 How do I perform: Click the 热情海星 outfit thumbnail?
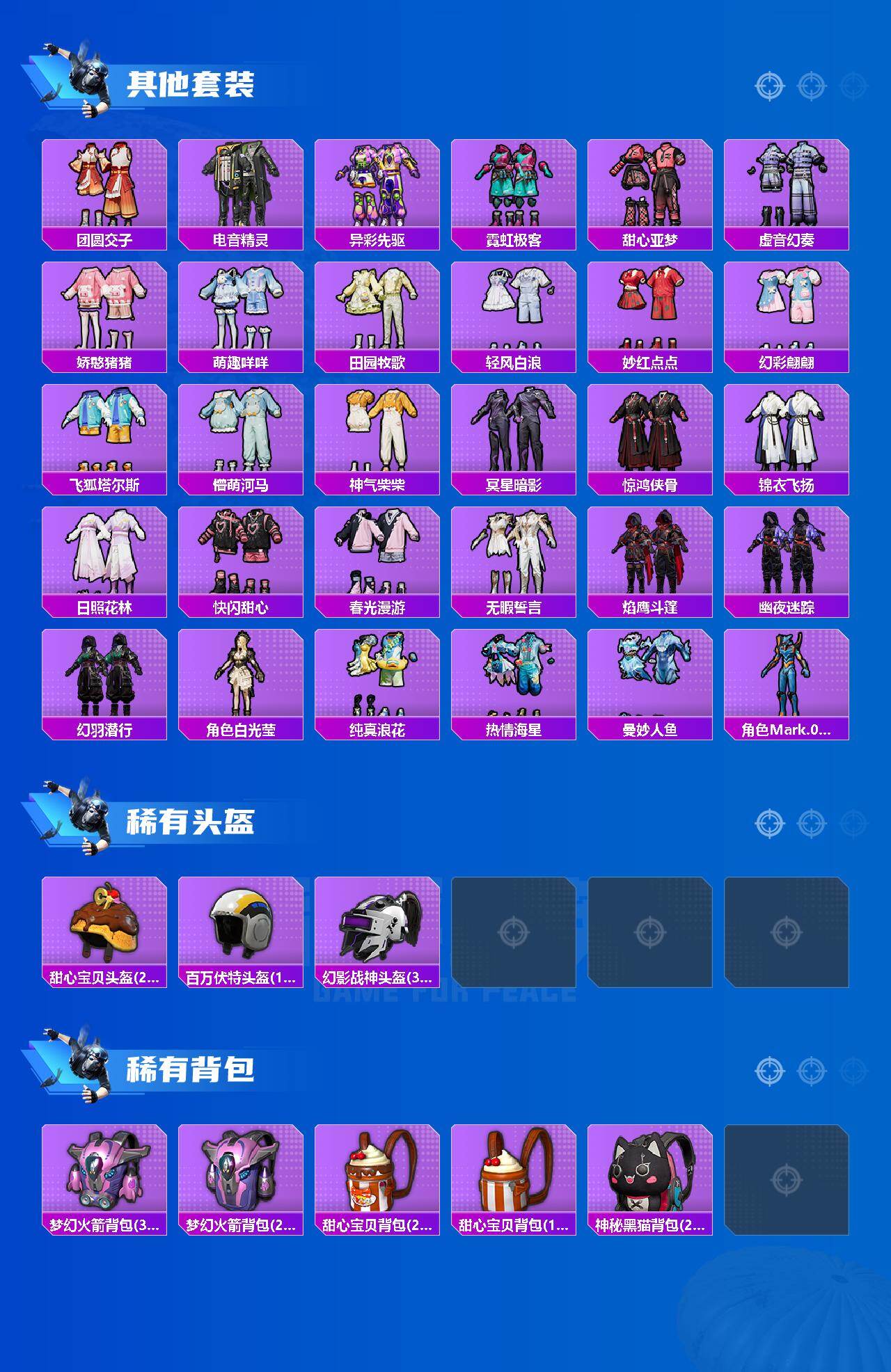pos(515,678)
